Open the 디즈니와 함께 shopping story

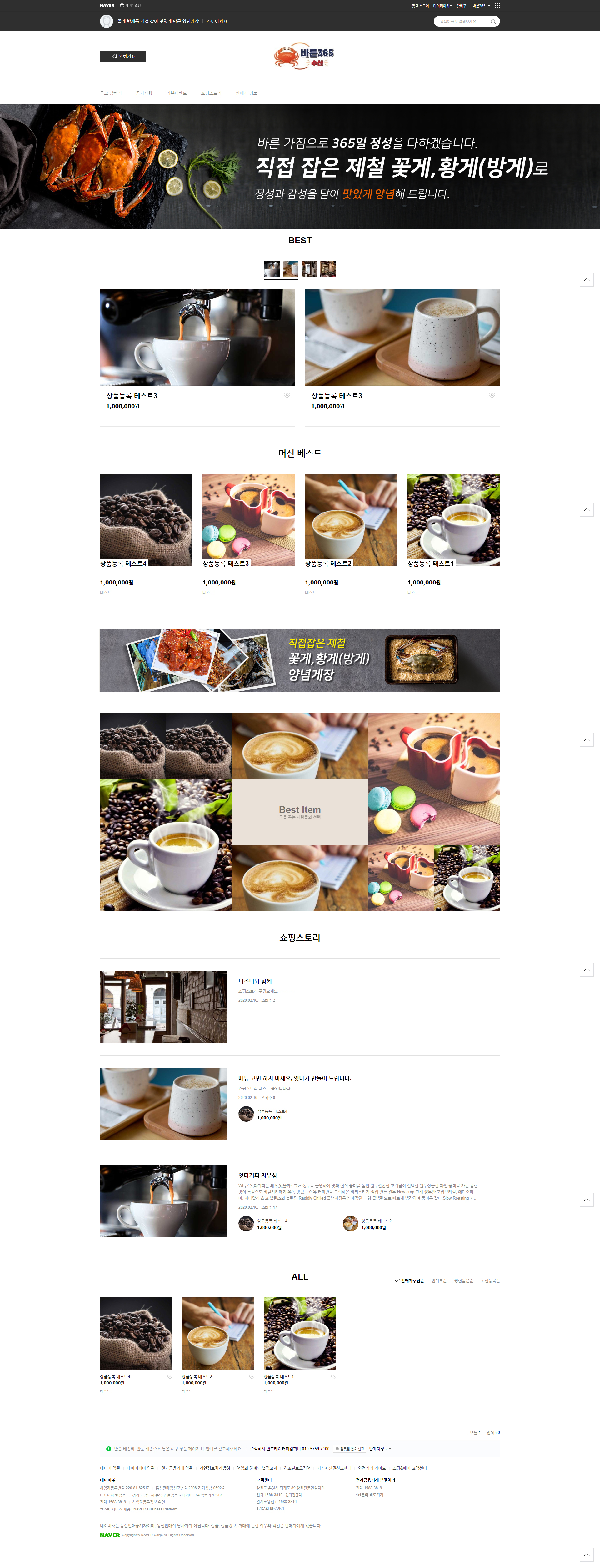click(255, 981)
